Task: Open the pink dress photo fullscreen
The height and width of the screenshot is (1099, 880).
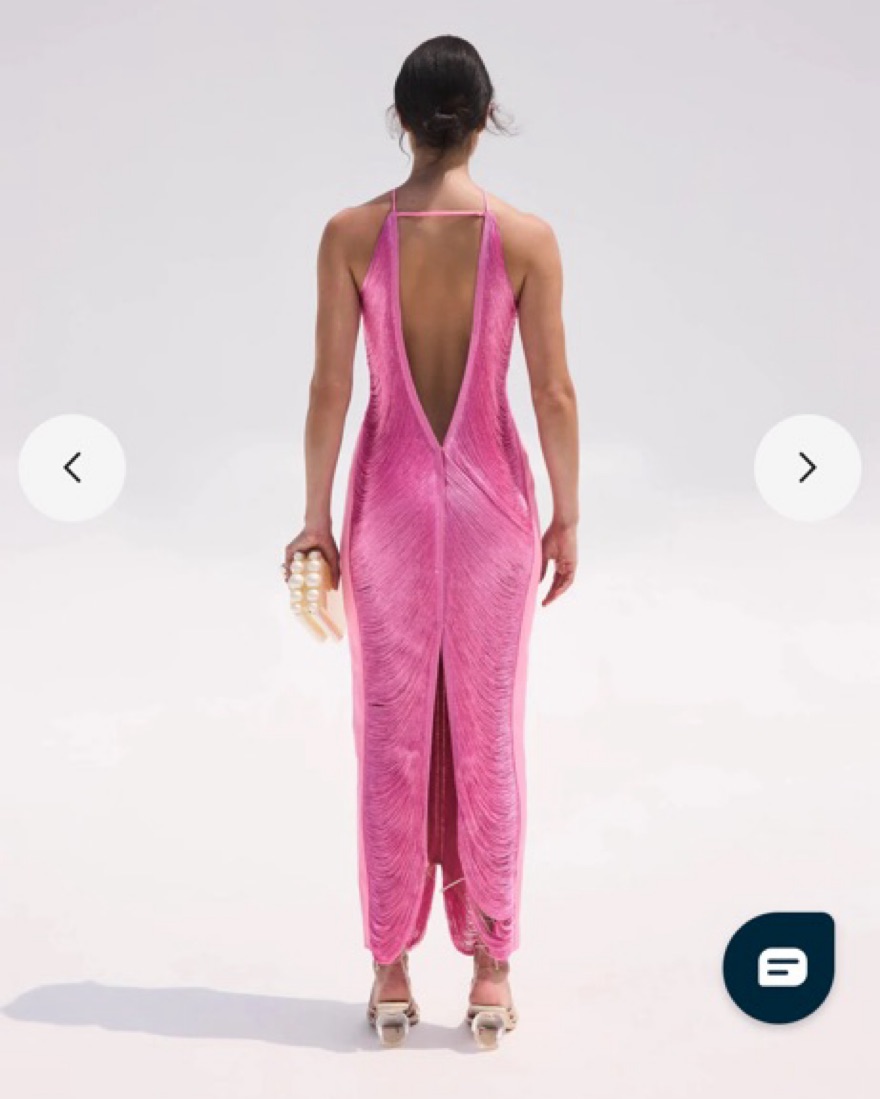Action: tap(440, 600)
